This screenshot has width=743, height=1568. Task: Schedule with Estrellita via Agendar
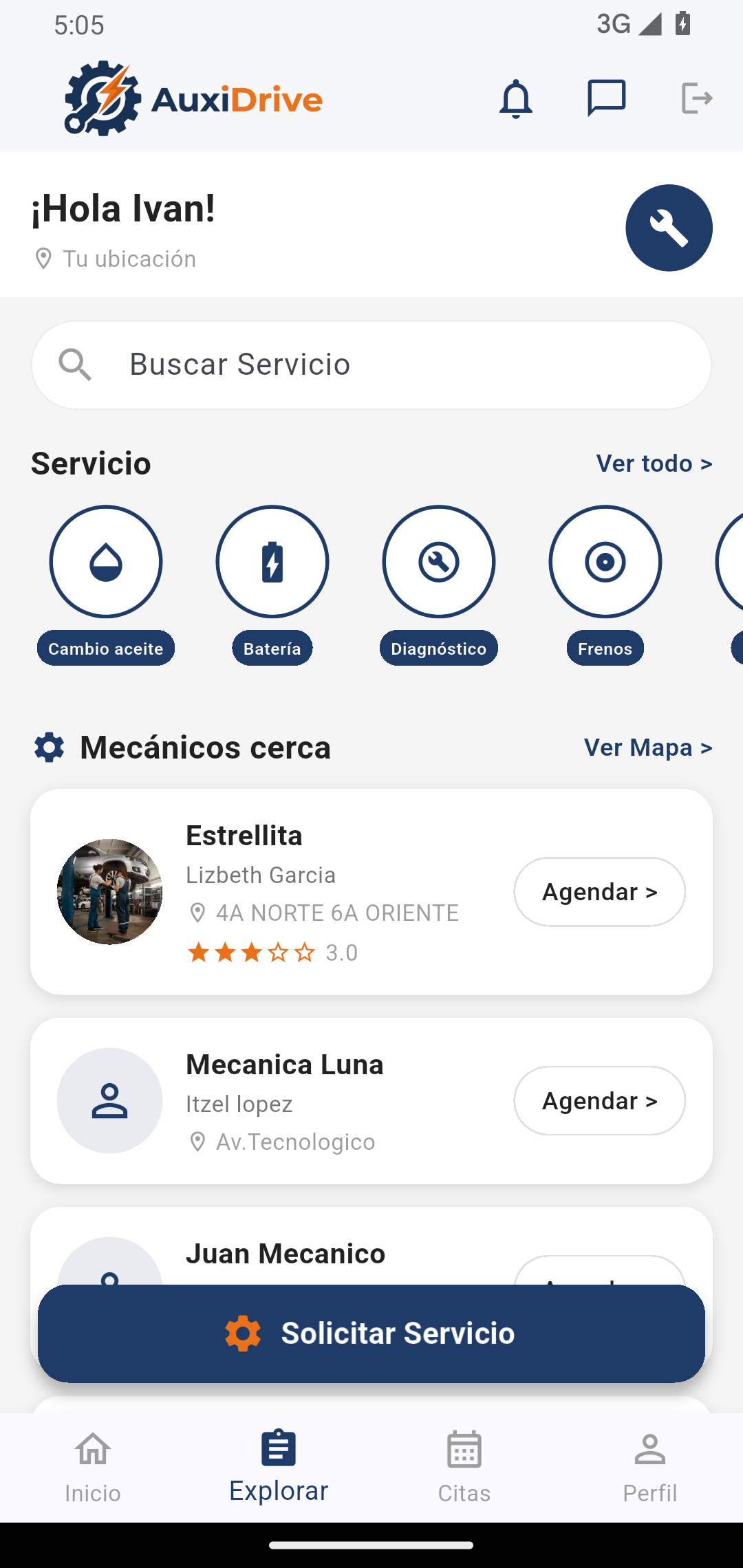[x=599, y=892]
